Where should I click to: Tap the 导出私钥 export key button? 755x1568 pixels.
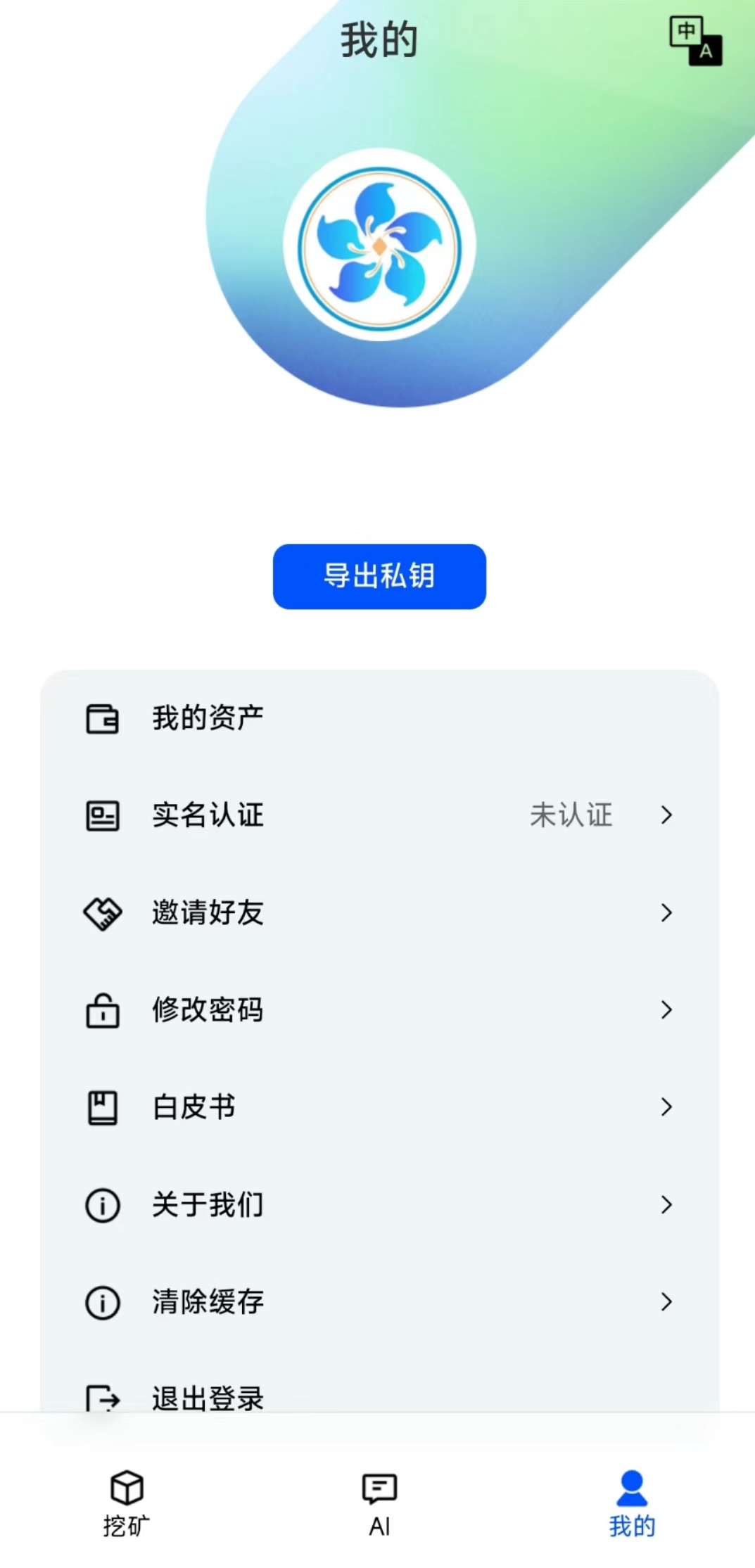[x=379, y=576]
